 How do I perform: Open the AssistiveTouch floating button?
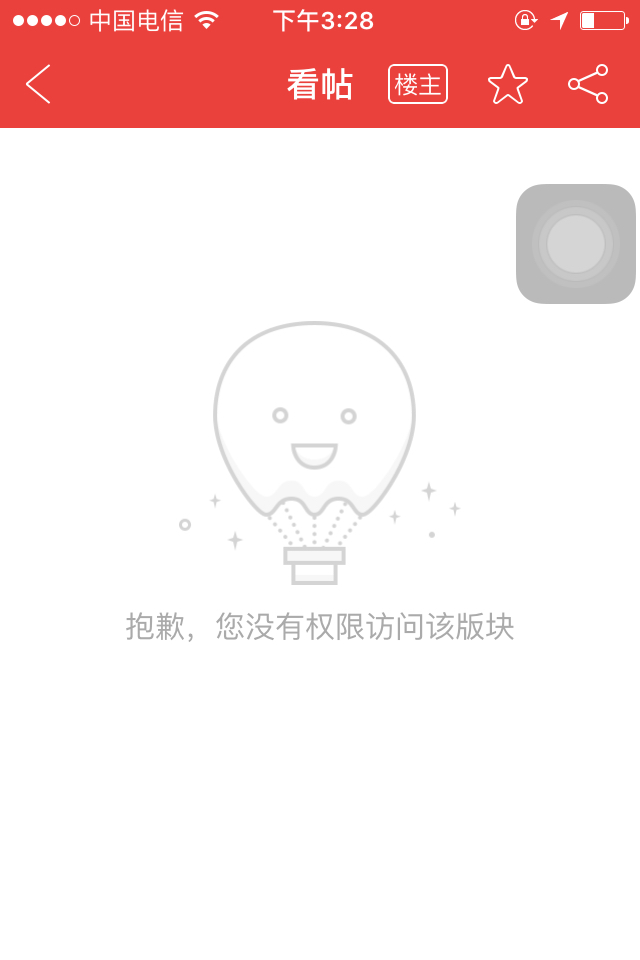click(x=576, y=244)
